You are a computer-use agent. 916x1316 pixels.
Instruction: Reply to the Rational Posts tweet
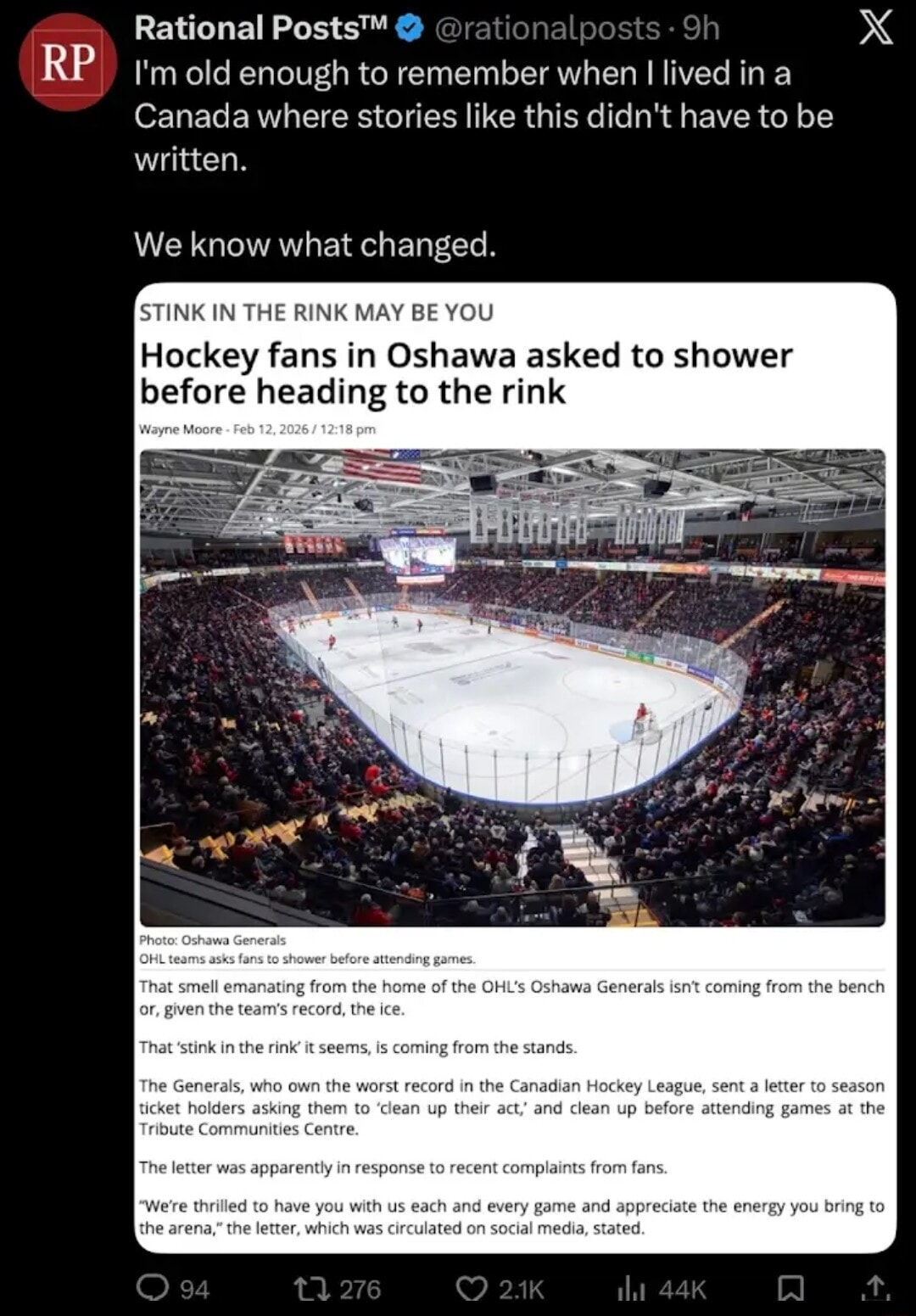[154, 1288]
